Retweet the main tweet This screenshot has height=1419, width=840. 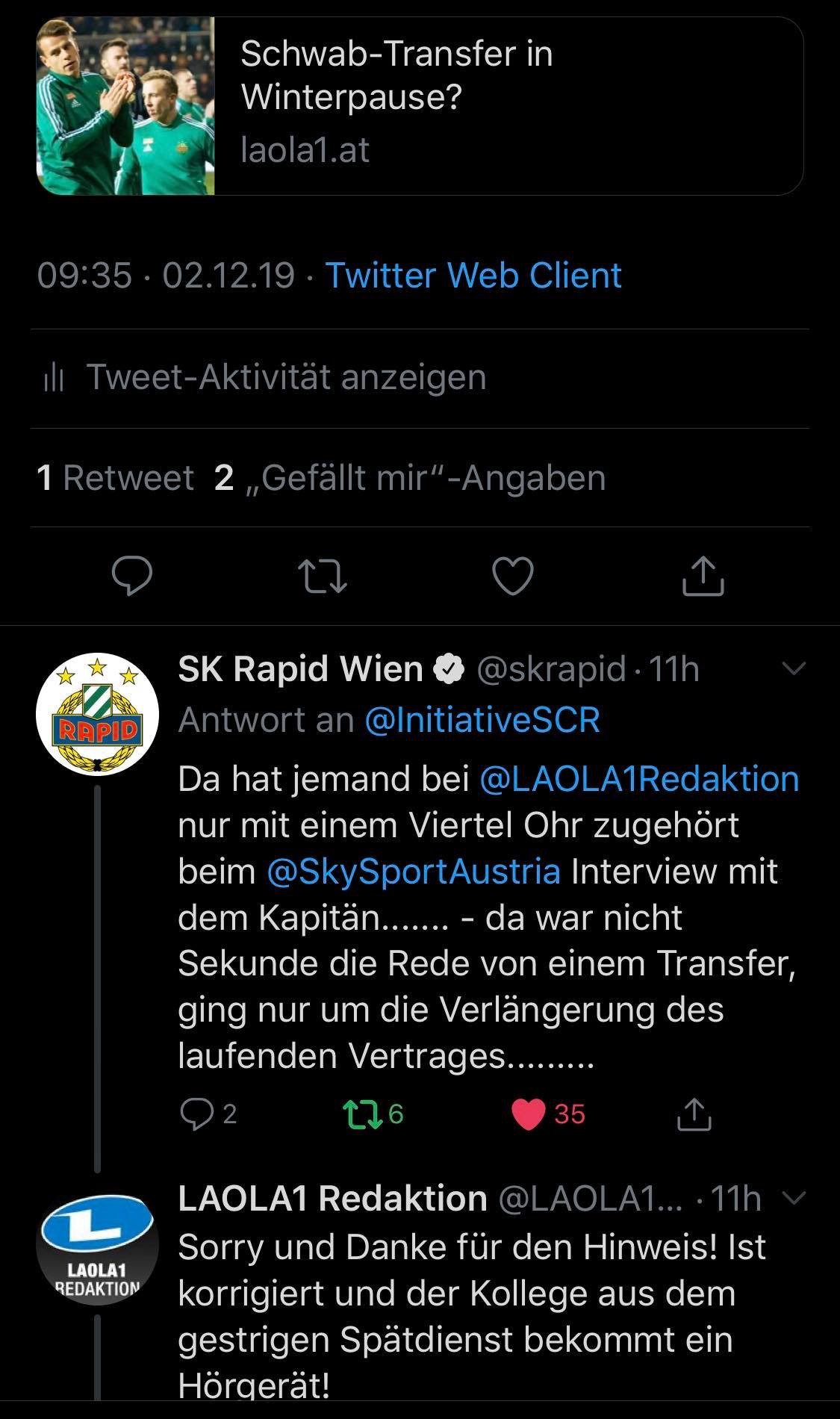(322, 576)
